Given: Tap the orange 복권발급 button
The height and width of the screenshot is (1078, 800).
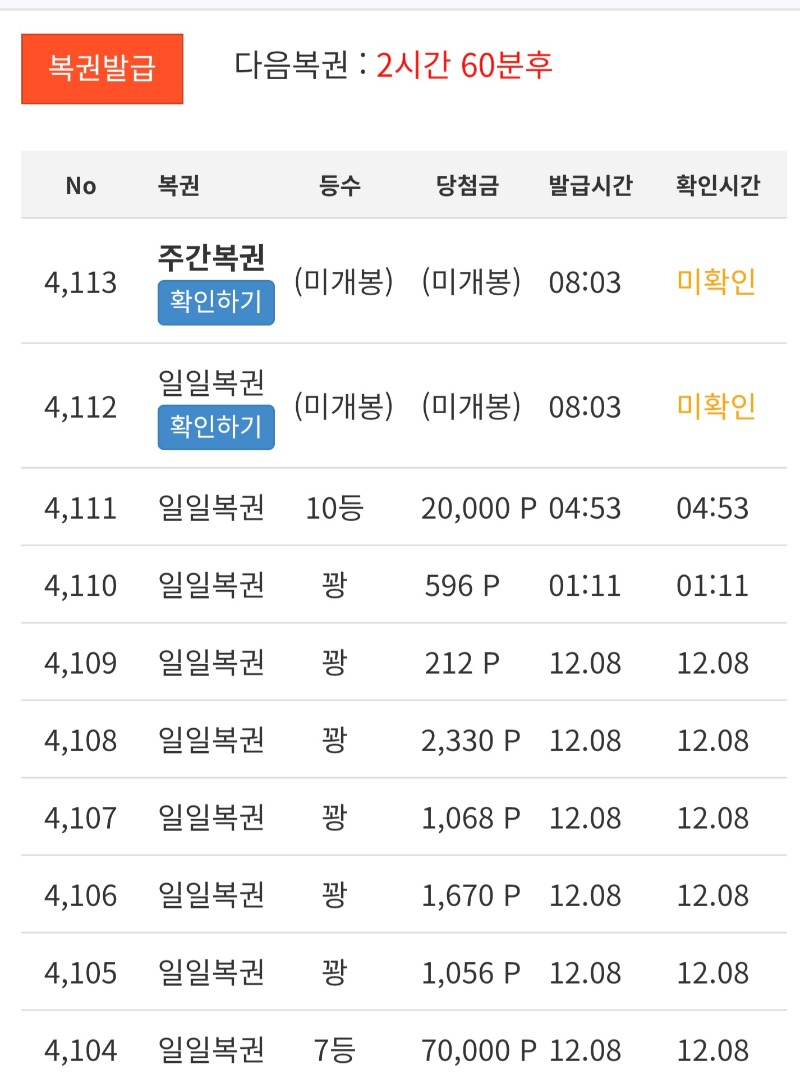Looking at the screenshot, I should (102, 69).
